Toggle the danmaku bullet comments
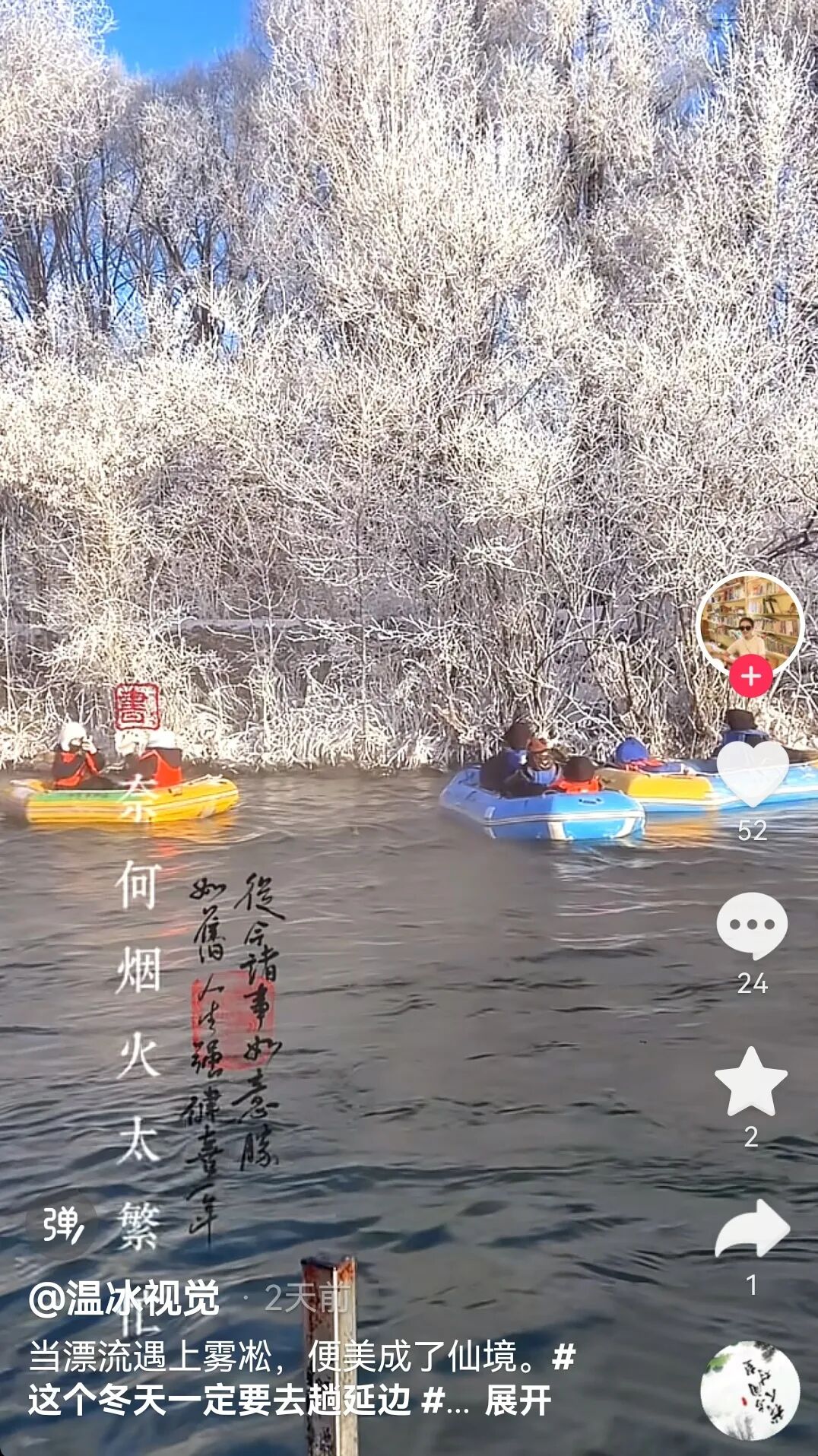The image size is (818, 1456). pyautogui.click(x=62, y=1224)
